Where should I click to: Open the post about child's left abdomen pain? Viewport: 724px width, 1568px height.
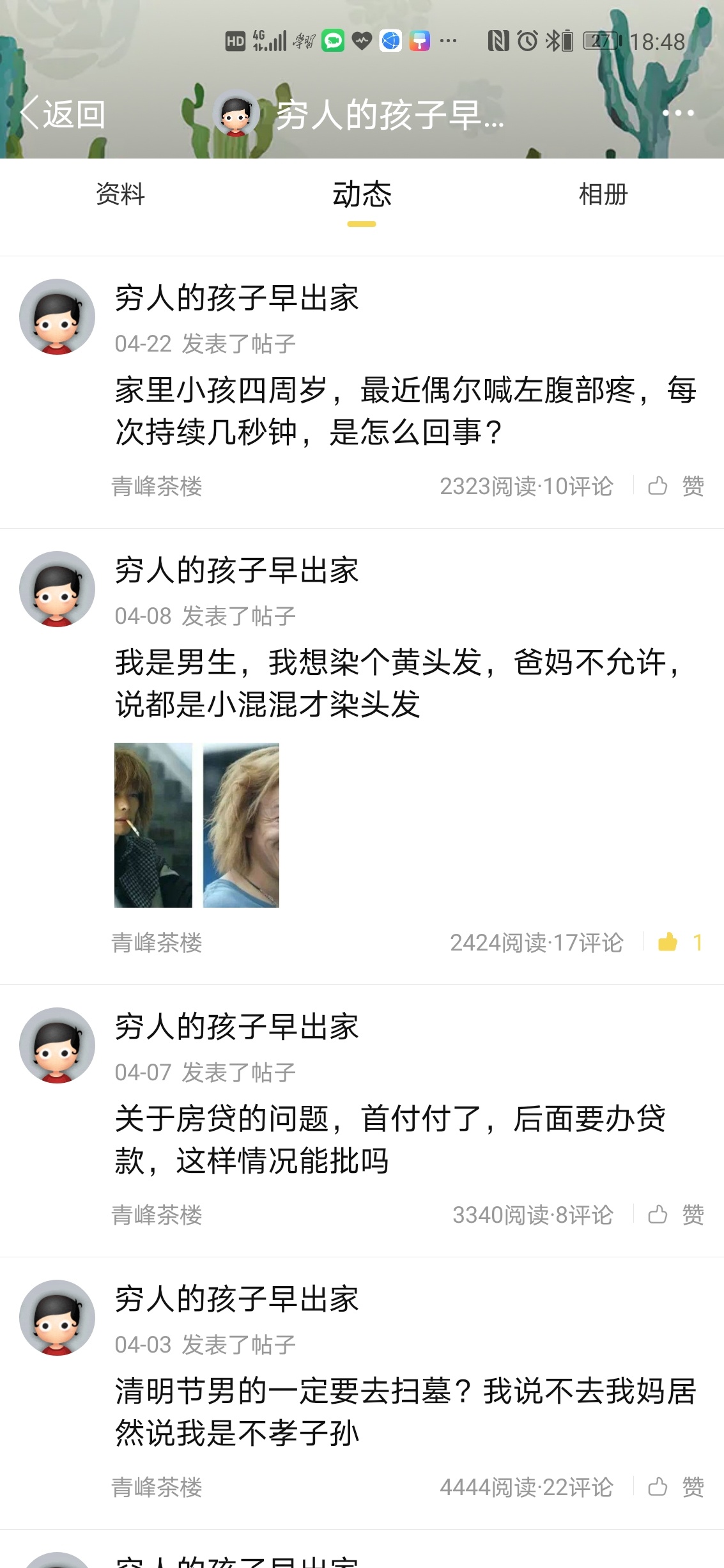pos(405,410)
